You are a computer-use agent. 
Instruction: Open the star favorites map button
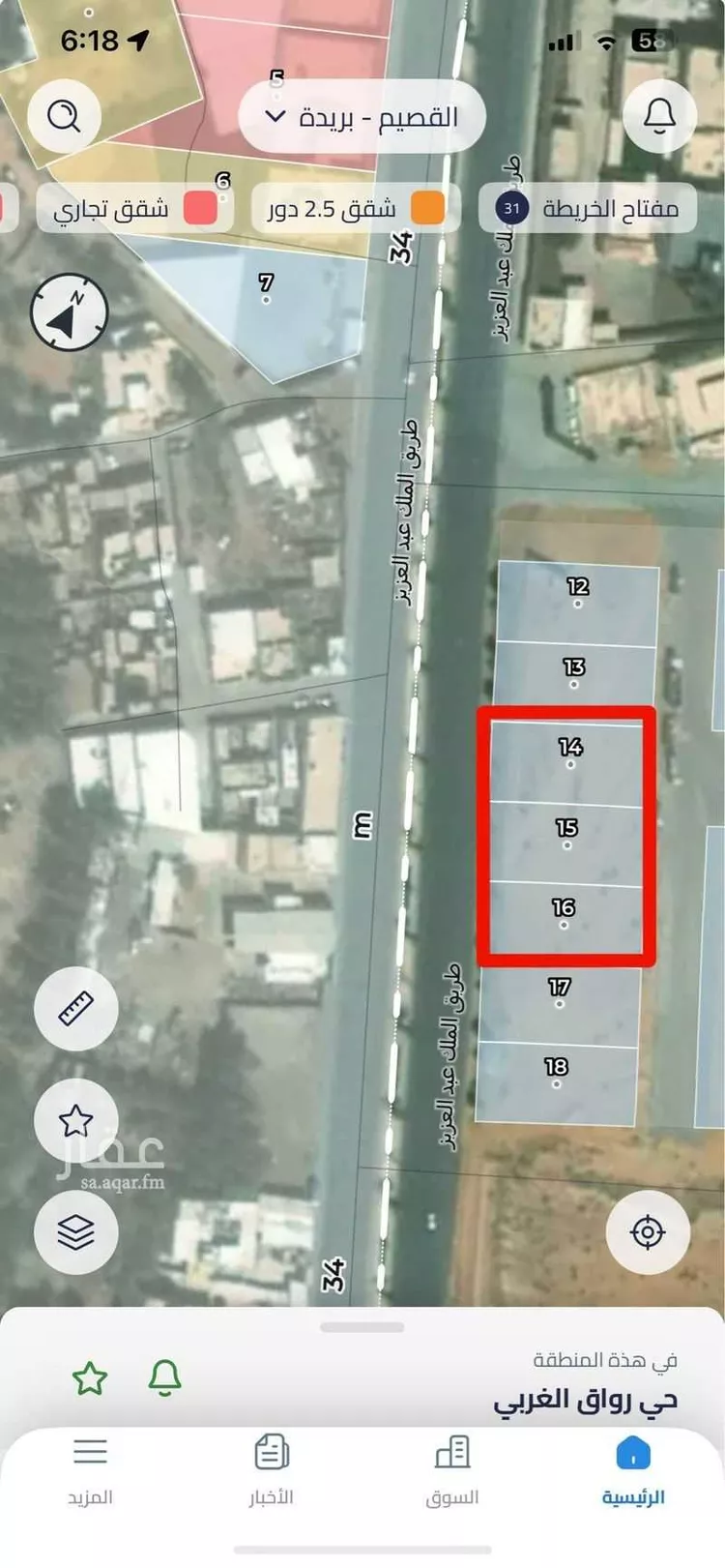pos(75,1121)
